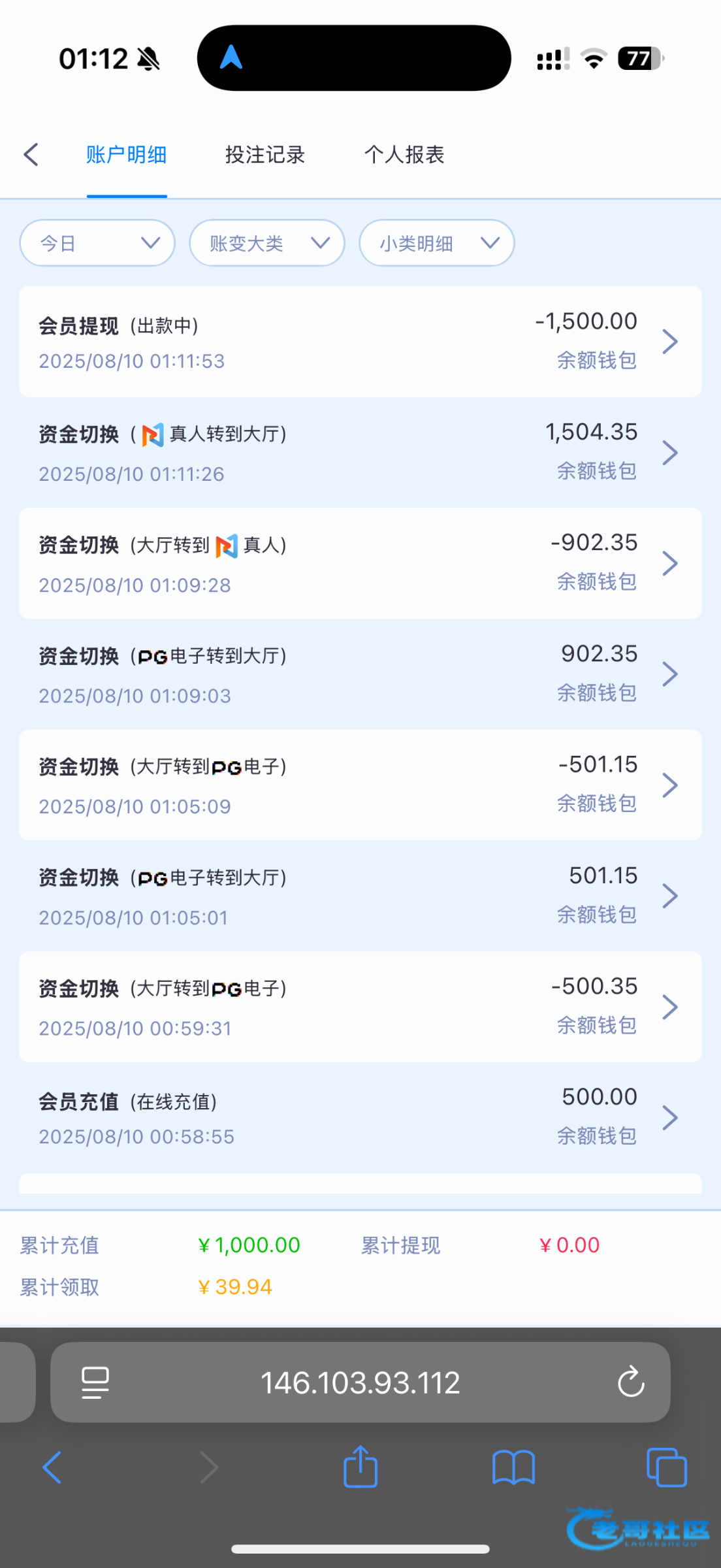This screenshot has height=1568, width=721.
Task: Open the 会员提现 -1,500.00 record
Action: (x=360, y=342)
